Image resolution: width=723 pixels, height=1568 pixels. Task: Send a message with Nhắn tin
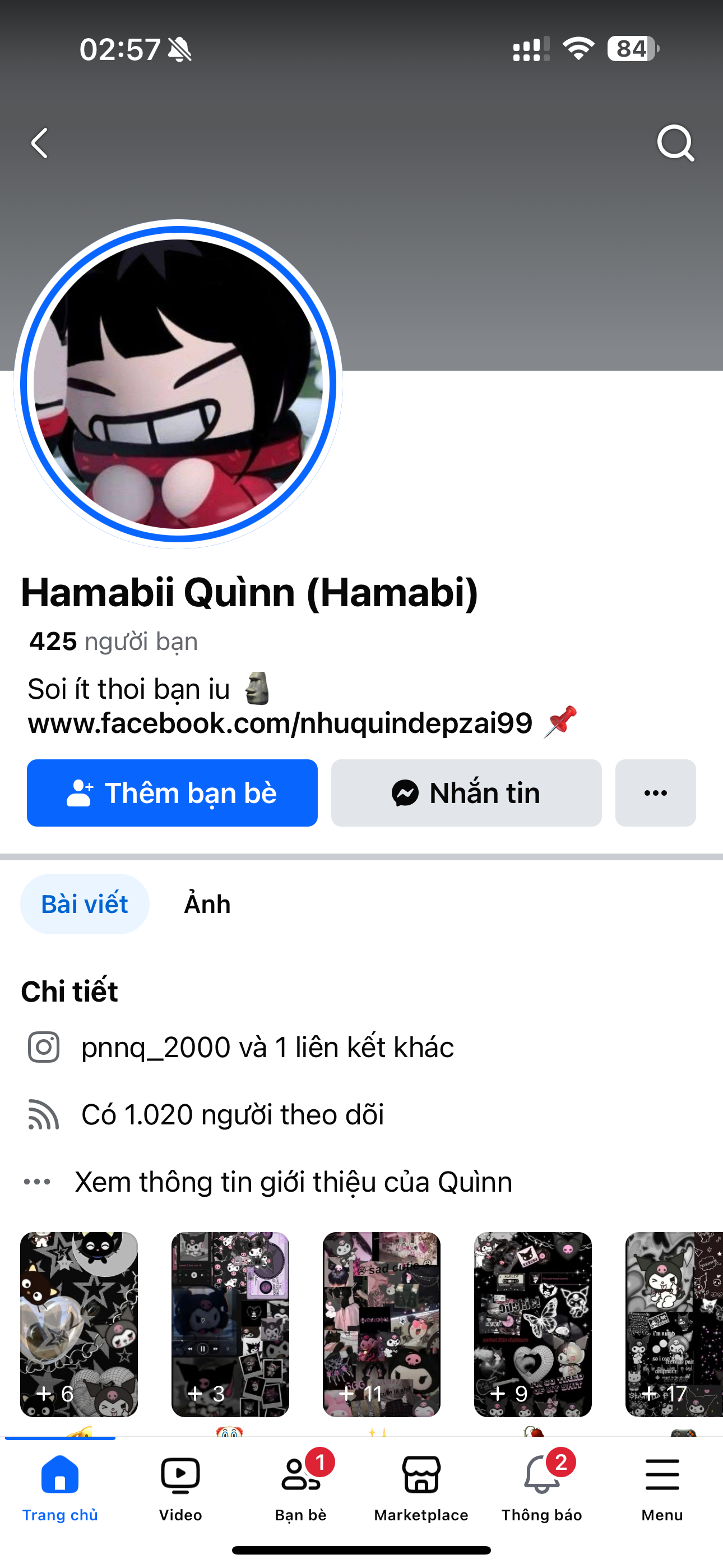(x=466, y=792)
